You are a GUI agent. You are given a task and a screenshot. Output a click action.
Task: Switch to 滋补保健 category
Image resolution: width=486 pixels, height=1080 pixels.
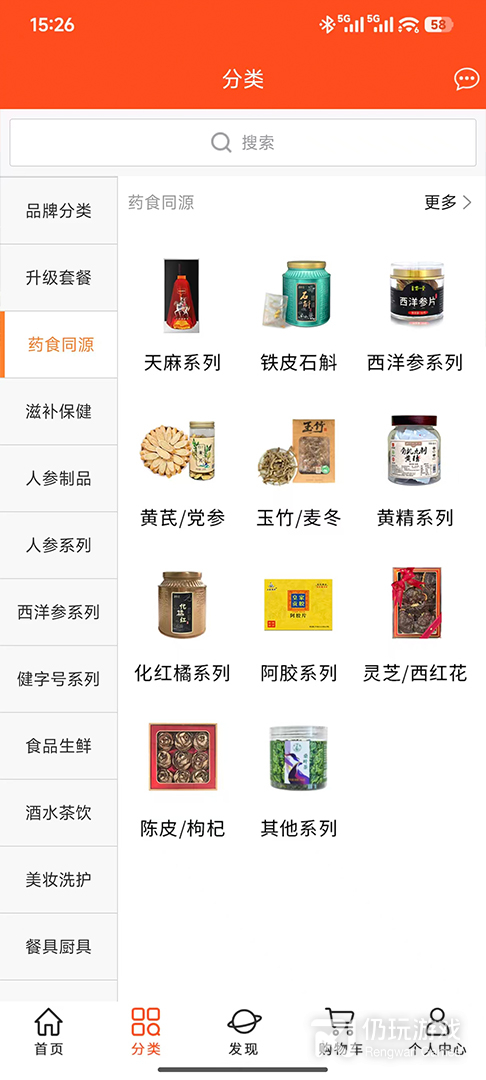59,412
